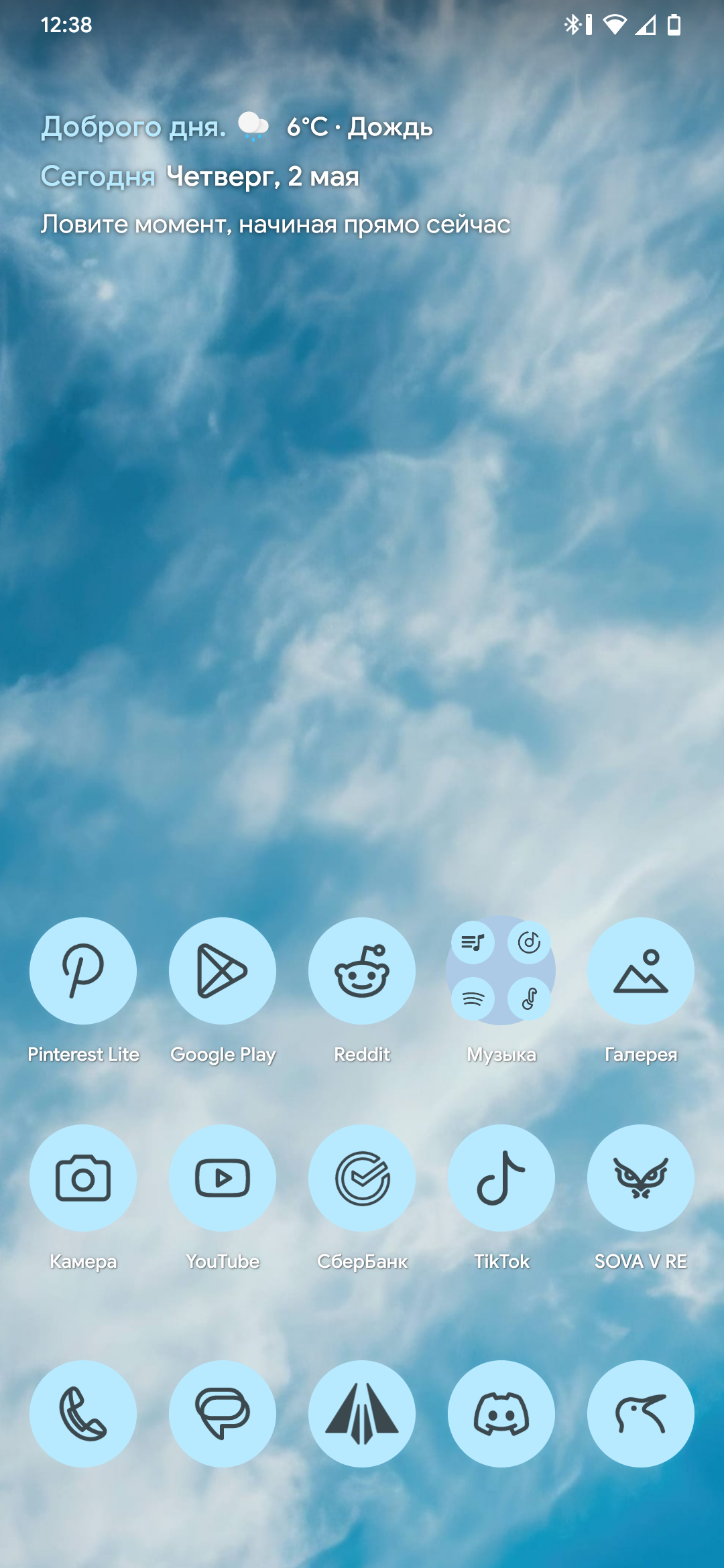Screen dimensions: 724x1568
Task: Open the date Четверг, 2 мая widget
Action: pyautogui.click(x=263, y=176)
